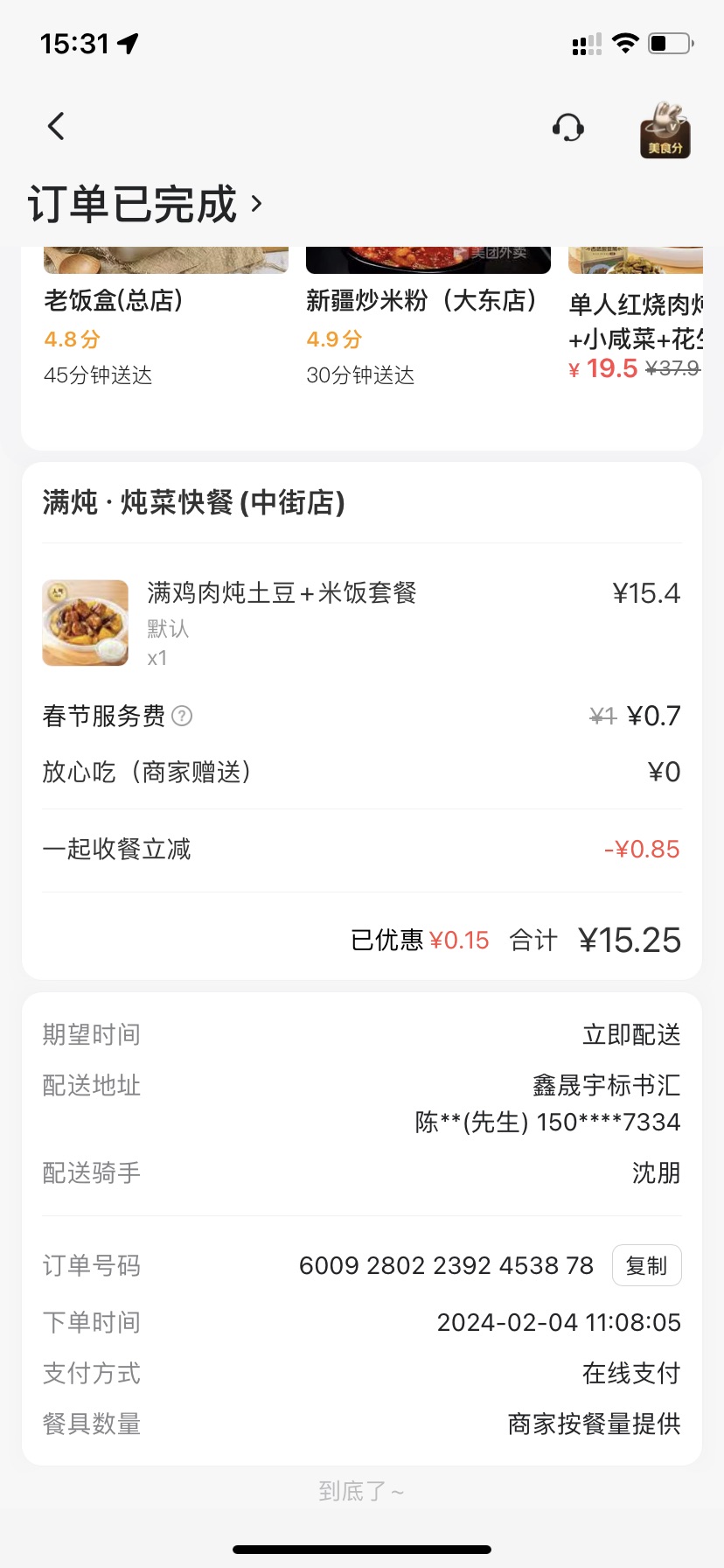
Task: Contact customer service via headset icon
Action: [x=568, y=128]
